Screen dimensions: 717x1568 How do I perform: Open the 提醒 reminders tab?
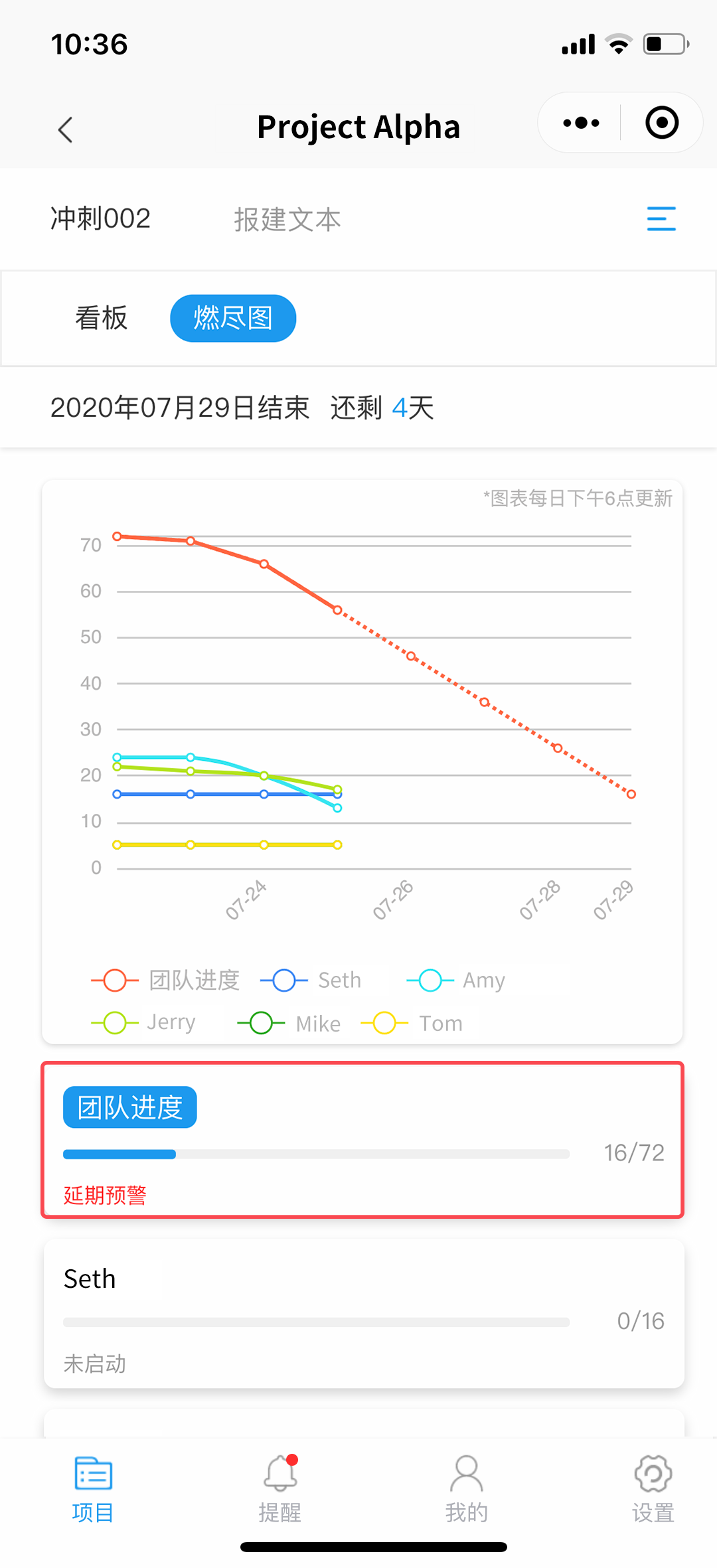[x=279, y=1489]
